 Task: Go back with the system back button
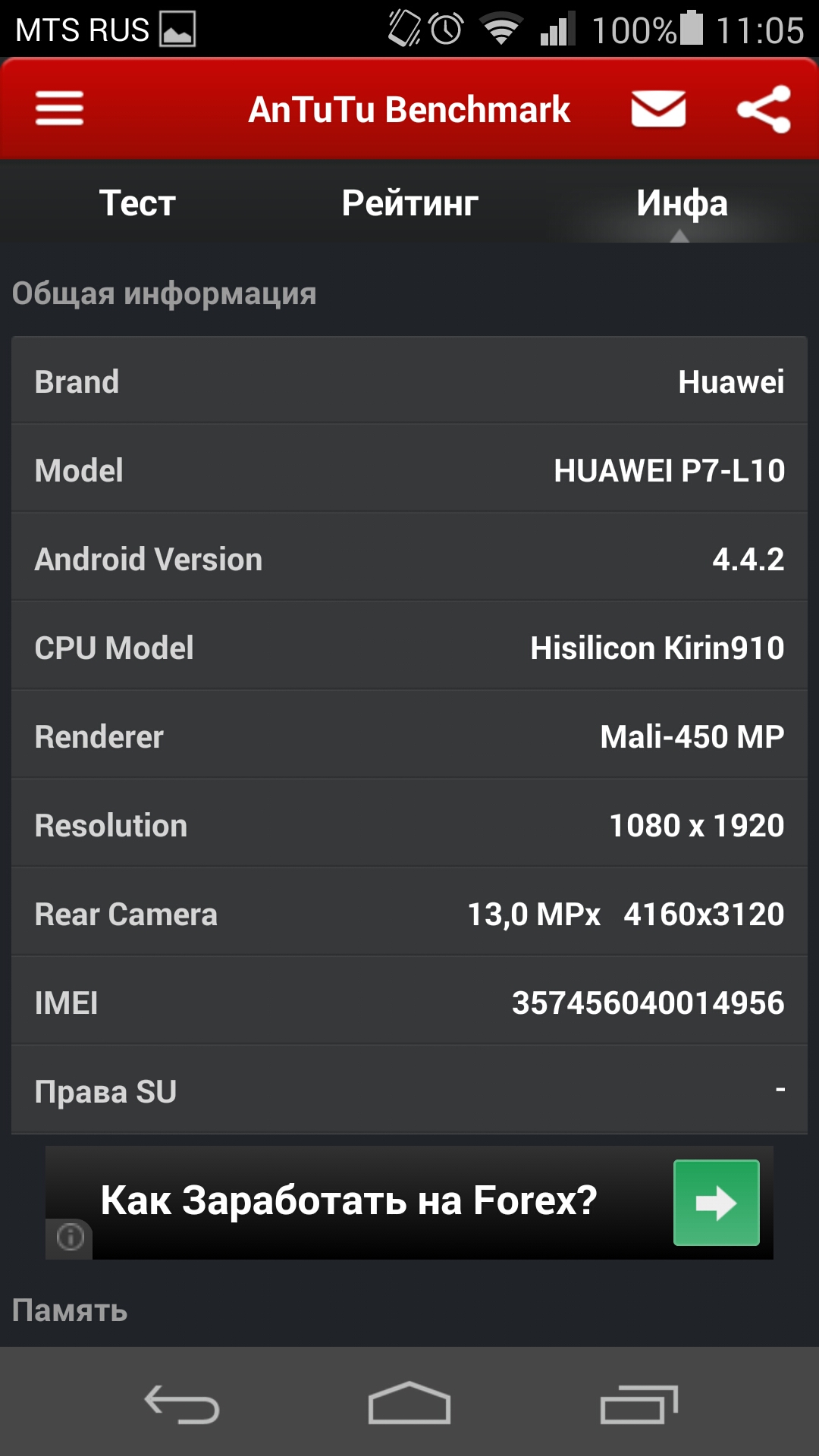tap(182, 1403)
